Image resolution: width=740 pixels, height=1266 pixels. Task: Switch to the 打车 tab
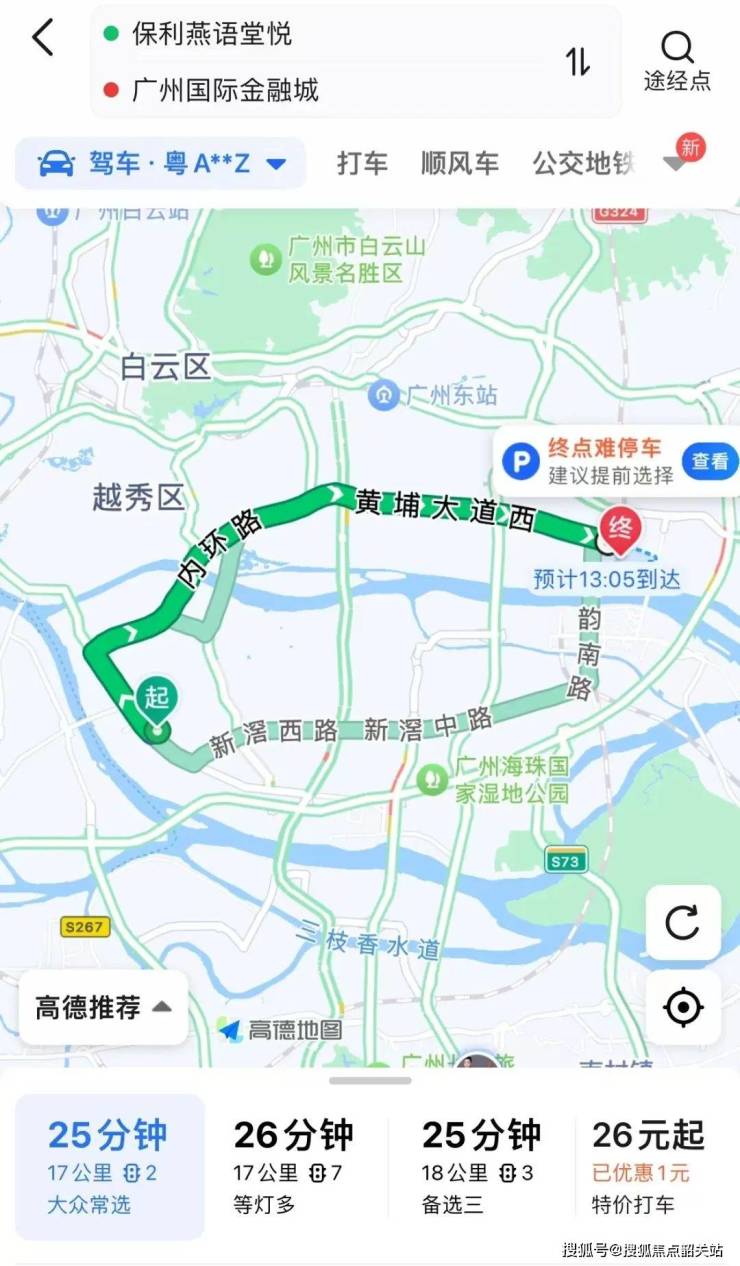362,164
